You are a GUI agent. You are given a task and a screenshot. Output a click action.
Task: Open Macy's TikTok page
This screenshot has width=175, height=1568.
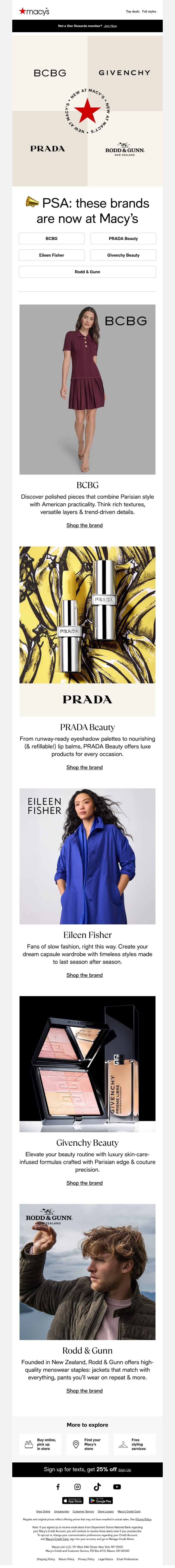[x=97, y=1487]
